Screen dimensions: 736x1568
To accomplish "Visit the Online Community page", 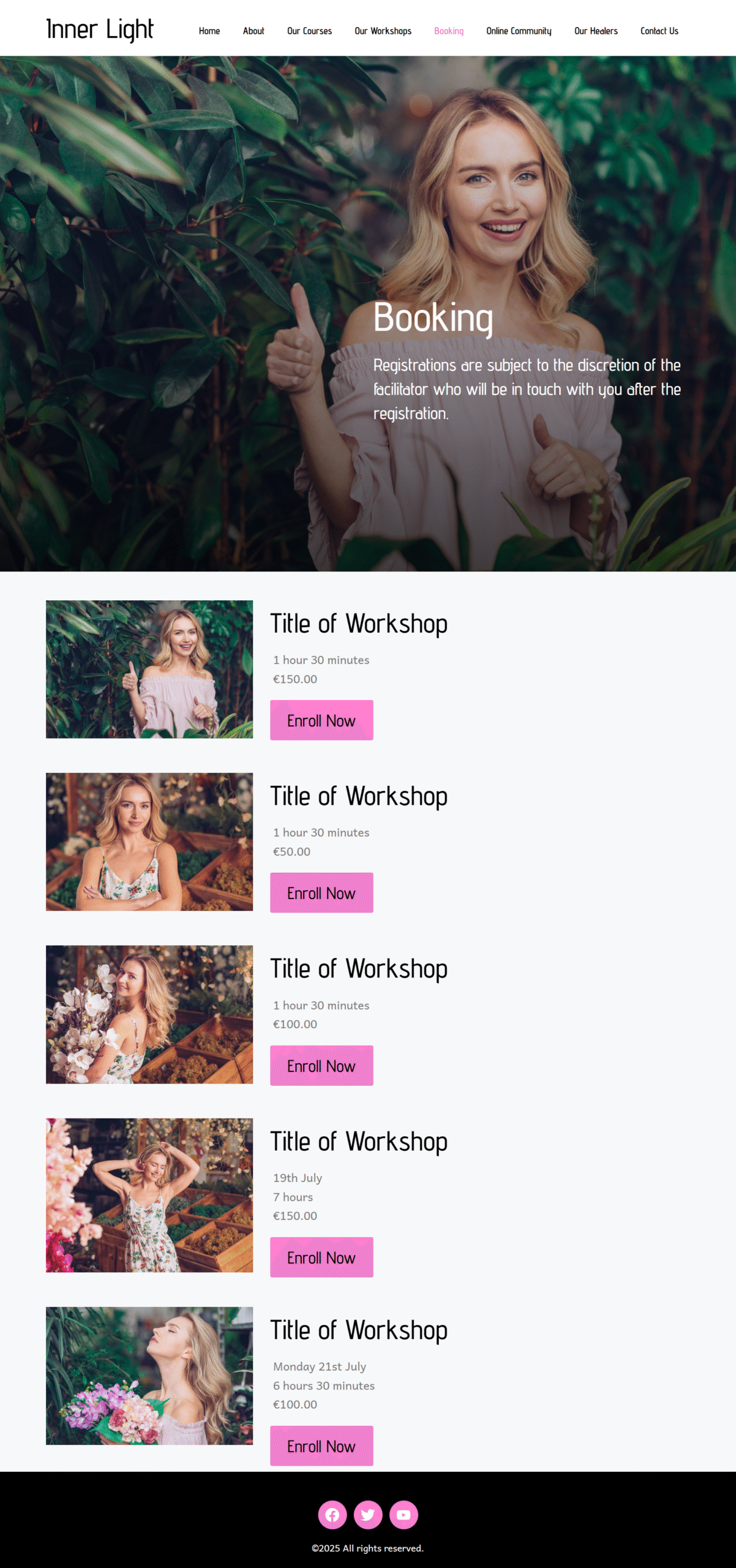I will tap(519, 31).
